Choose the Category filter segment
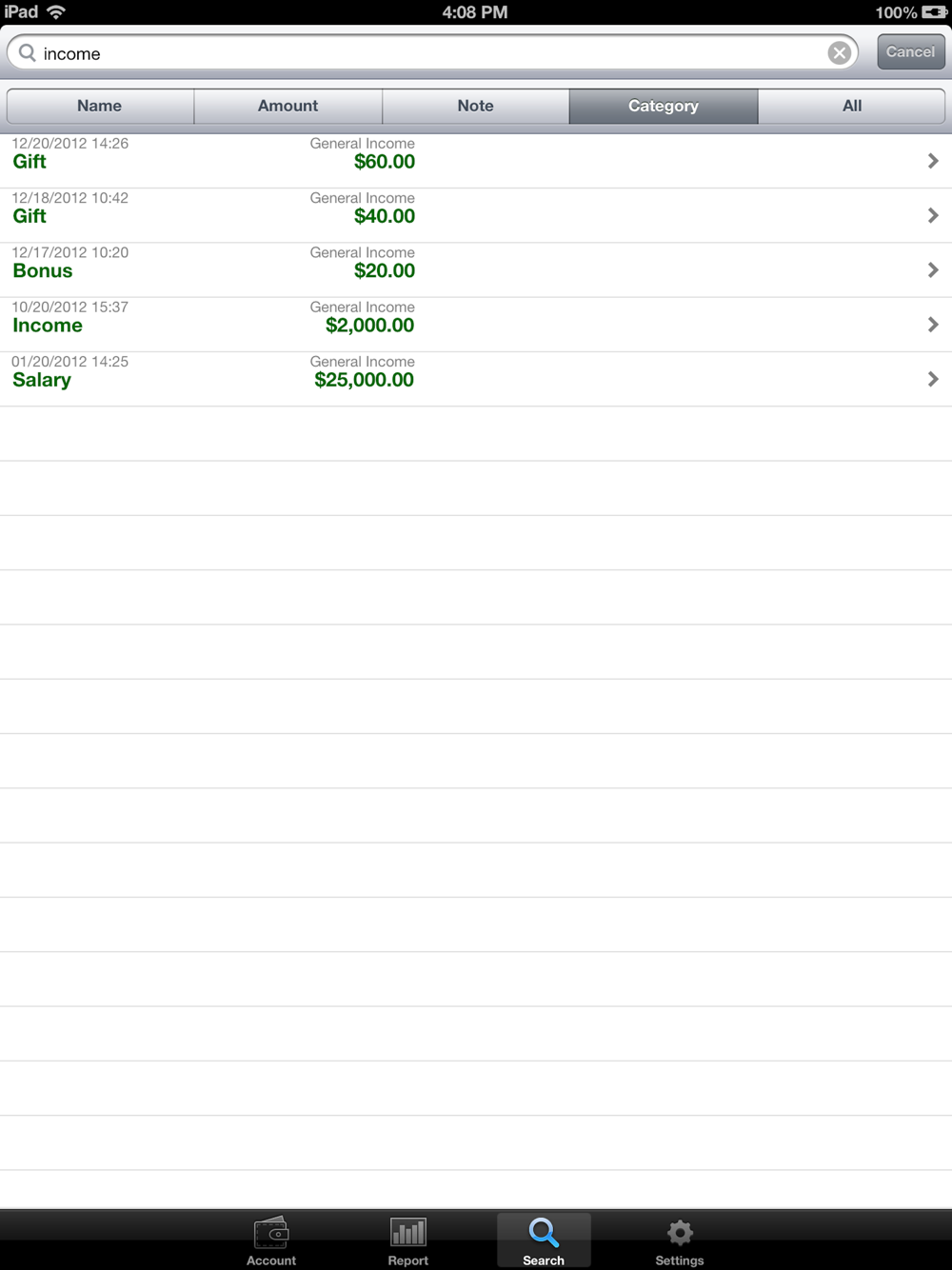Image resolution: width=952 pixels, height=1270 pixels. (664, 106)
